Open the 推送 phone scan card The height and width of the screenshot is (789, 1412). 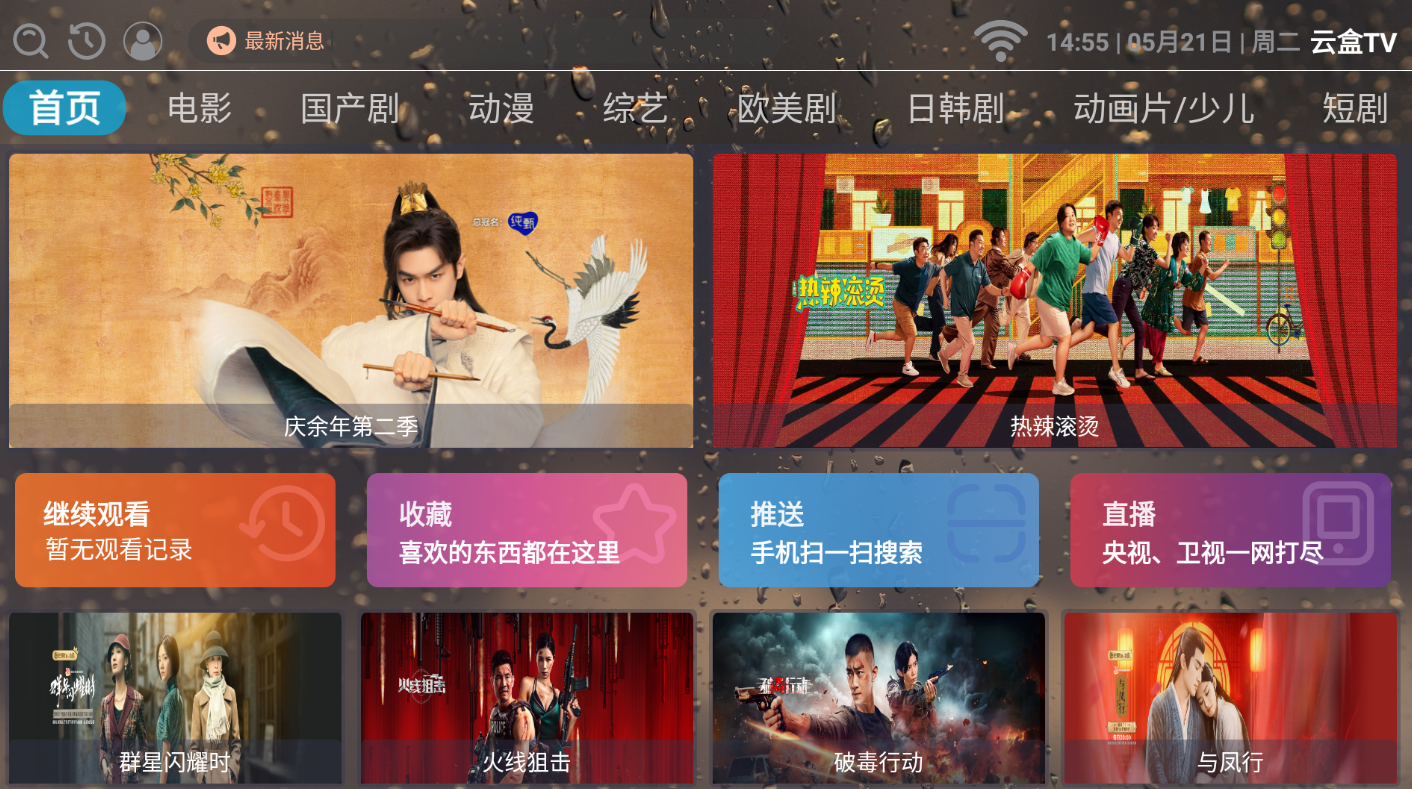pos(878,530)
